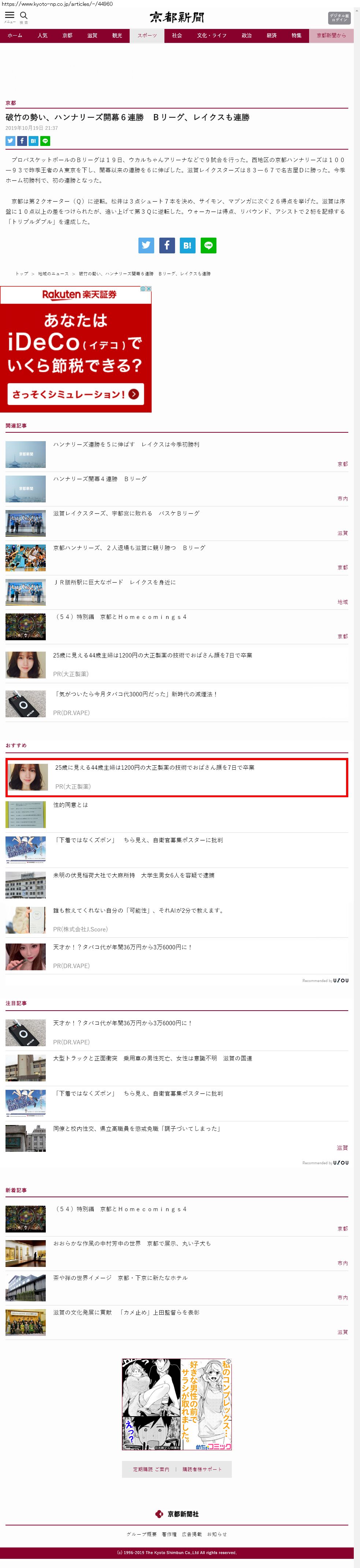The width and height of the screenshot is (360, 1568).
Task: Tap the 地域のニュース breadcrumb link
Action: pyautogui.click(x=53, y=274)
